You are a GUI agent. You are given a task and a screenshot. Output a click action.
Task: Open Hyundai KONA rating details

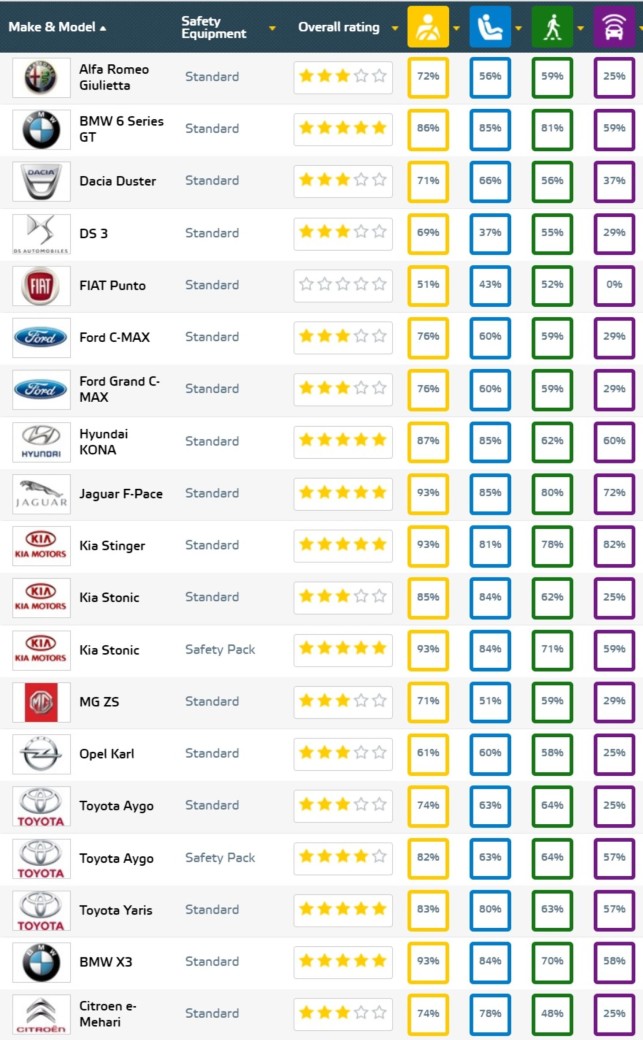point(104,441)
